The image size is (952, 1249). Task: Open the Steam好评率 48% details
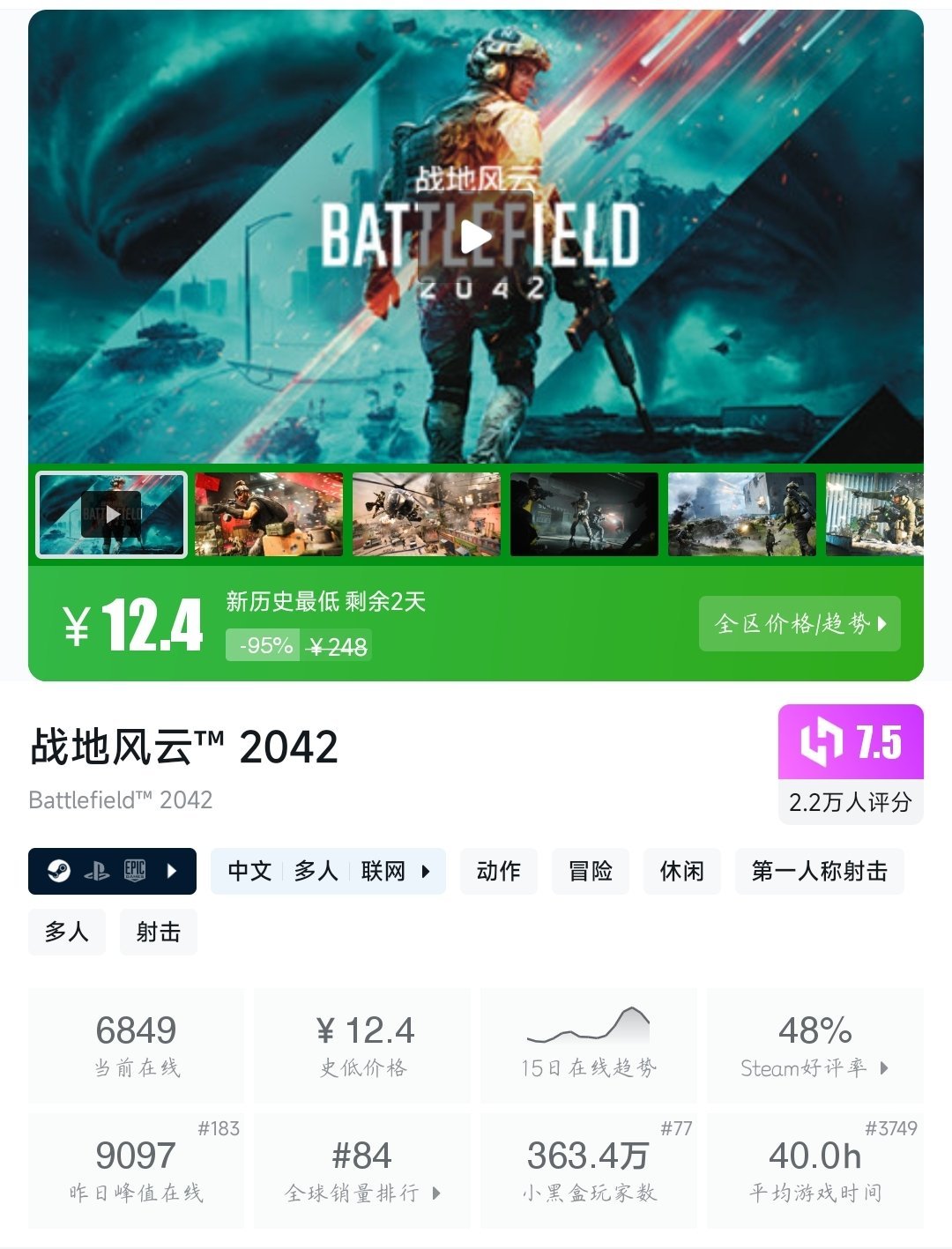[814, 1045]
